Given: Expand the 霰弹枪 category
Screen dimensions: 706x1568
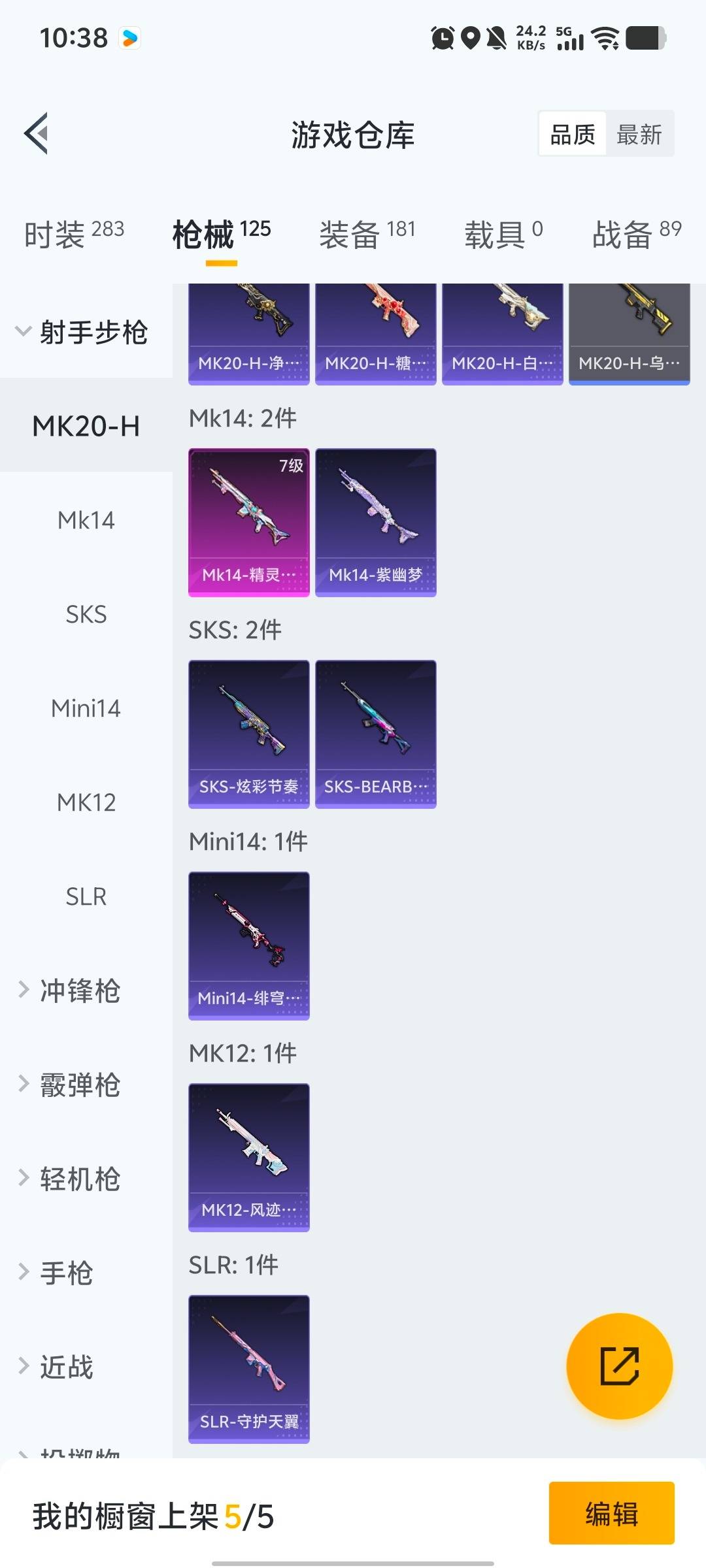Looking at the screenshot, I should (78, 1085).
